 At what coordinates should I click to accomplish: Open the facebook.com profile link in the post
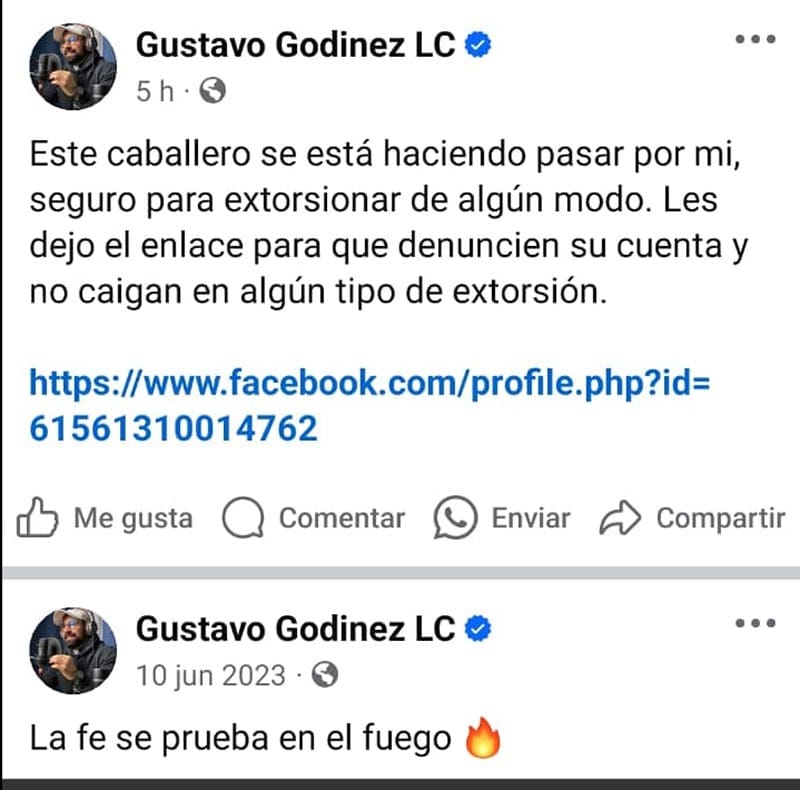pyautogui.click(x=368, y=405)
